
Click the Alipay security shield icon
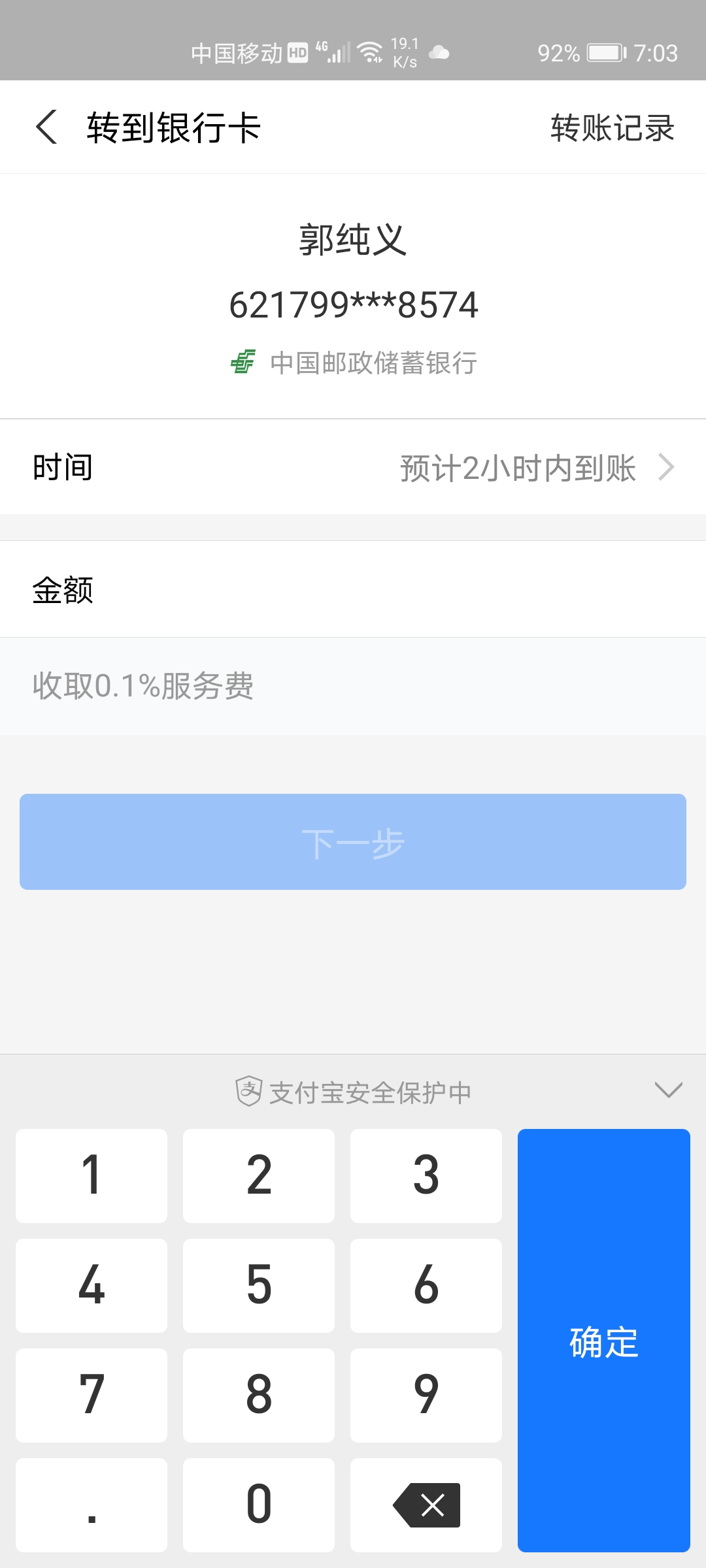tap(249, 1090)
